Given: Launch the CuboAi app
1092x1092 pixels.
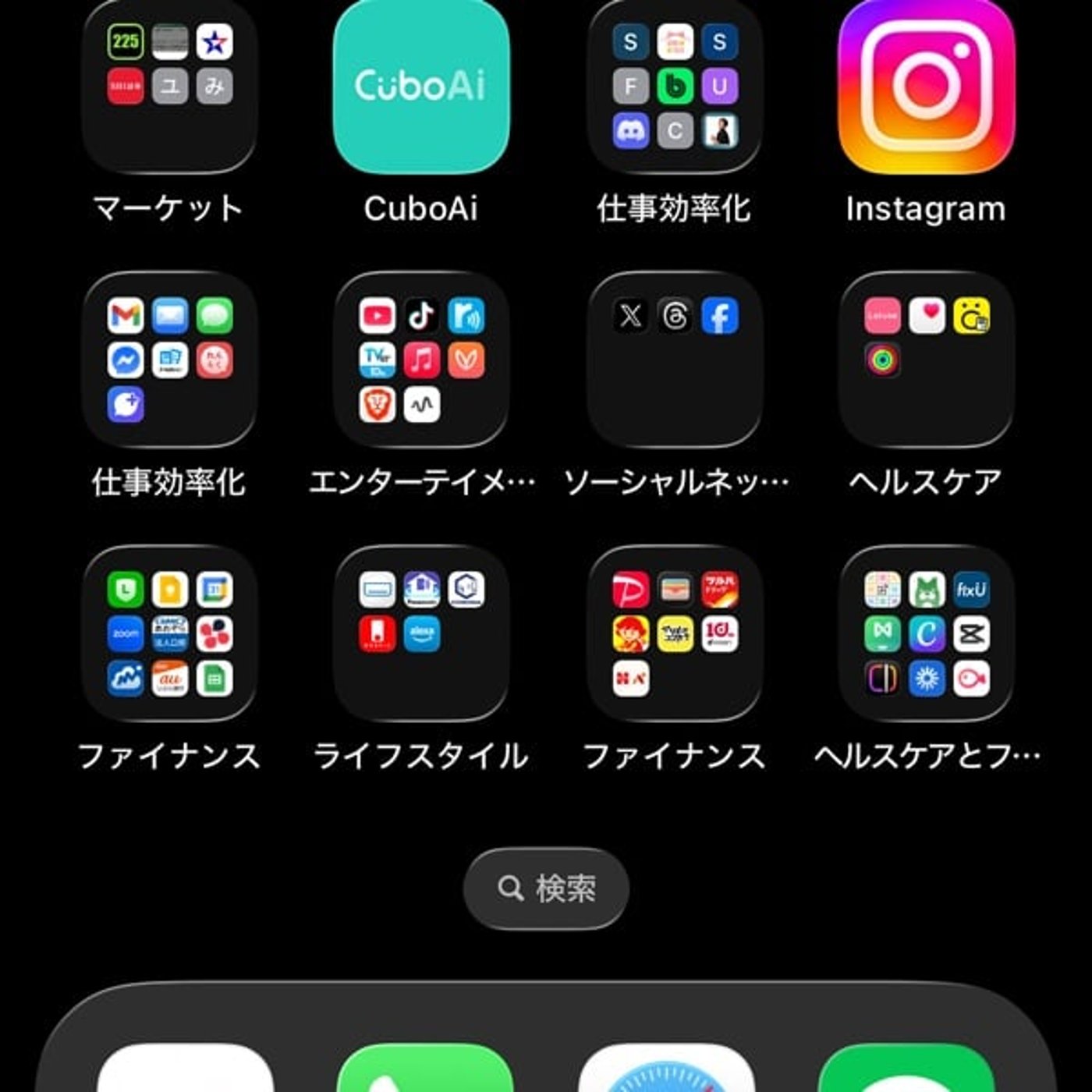Looking at the screenshot, I should (421, 86).
